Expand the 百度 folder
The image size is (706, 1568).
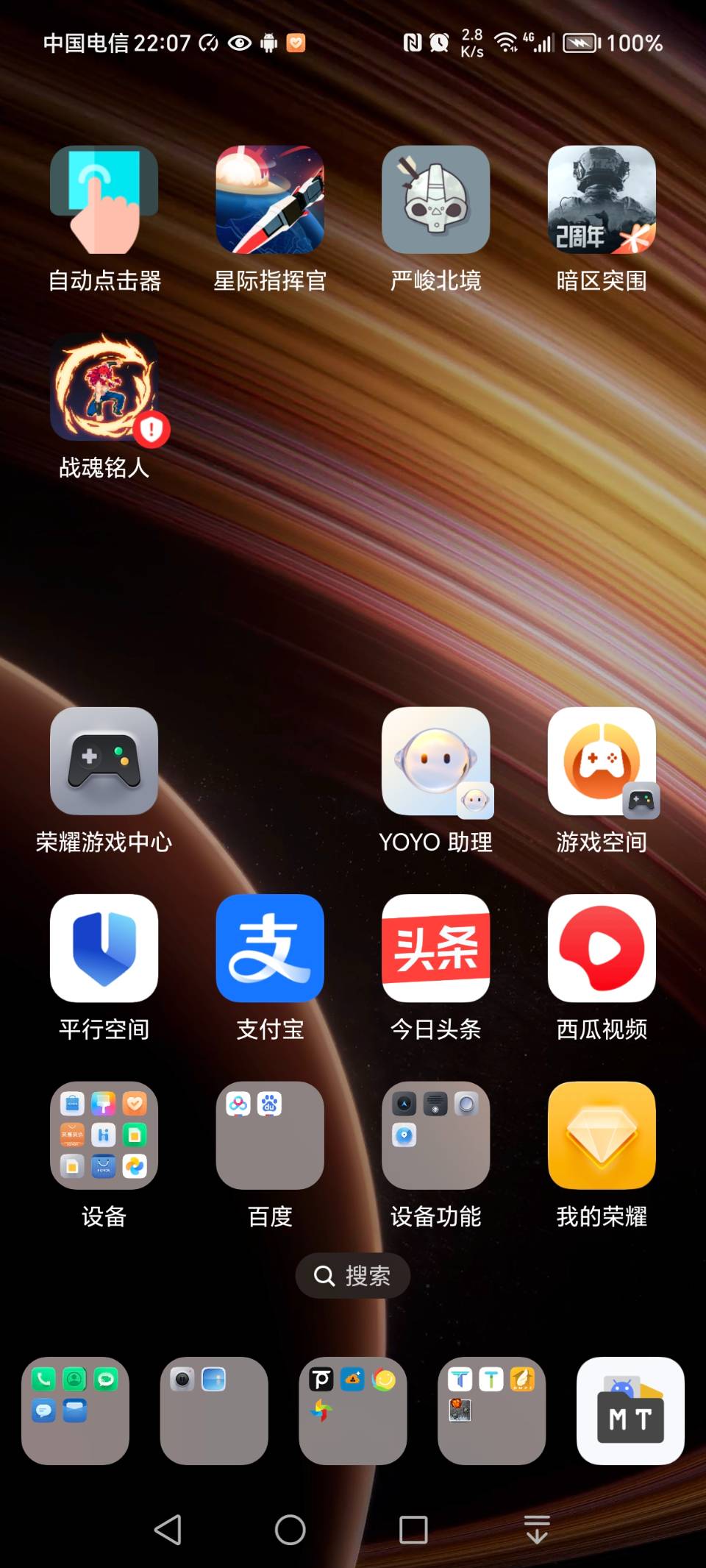click(270, 1135)
